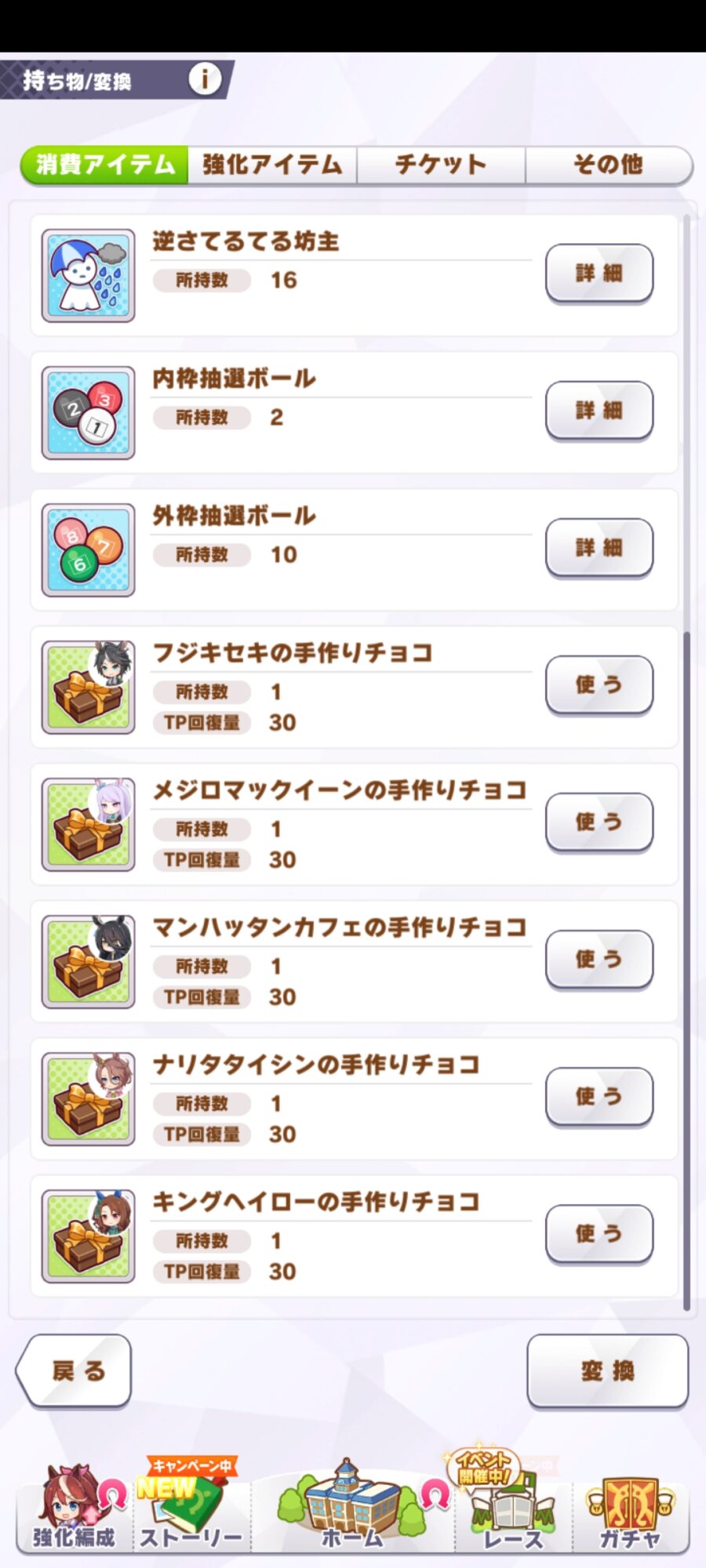
Task: Go to the ガチャ section
Action: coord(630,1509)
